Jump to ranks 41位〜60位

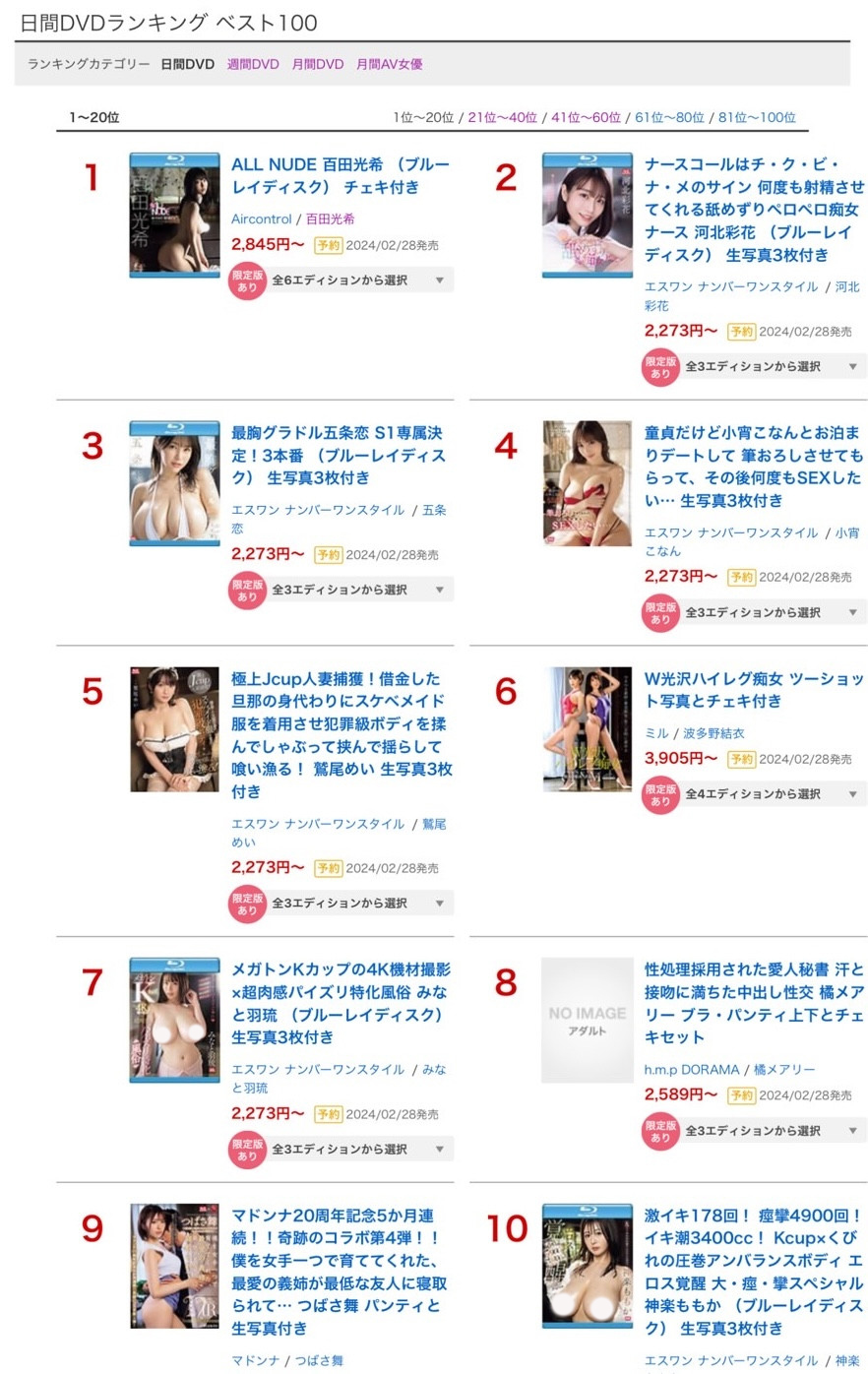pos(586,117)
